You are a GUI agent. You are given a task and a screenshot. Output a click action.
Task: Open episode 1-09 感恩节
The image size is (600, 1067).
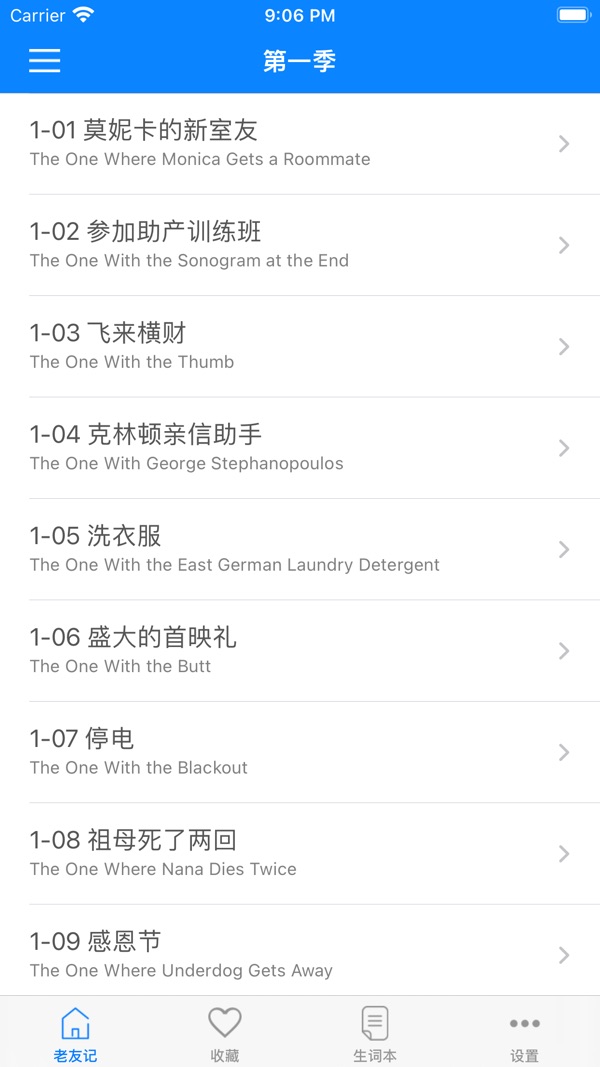300,953
